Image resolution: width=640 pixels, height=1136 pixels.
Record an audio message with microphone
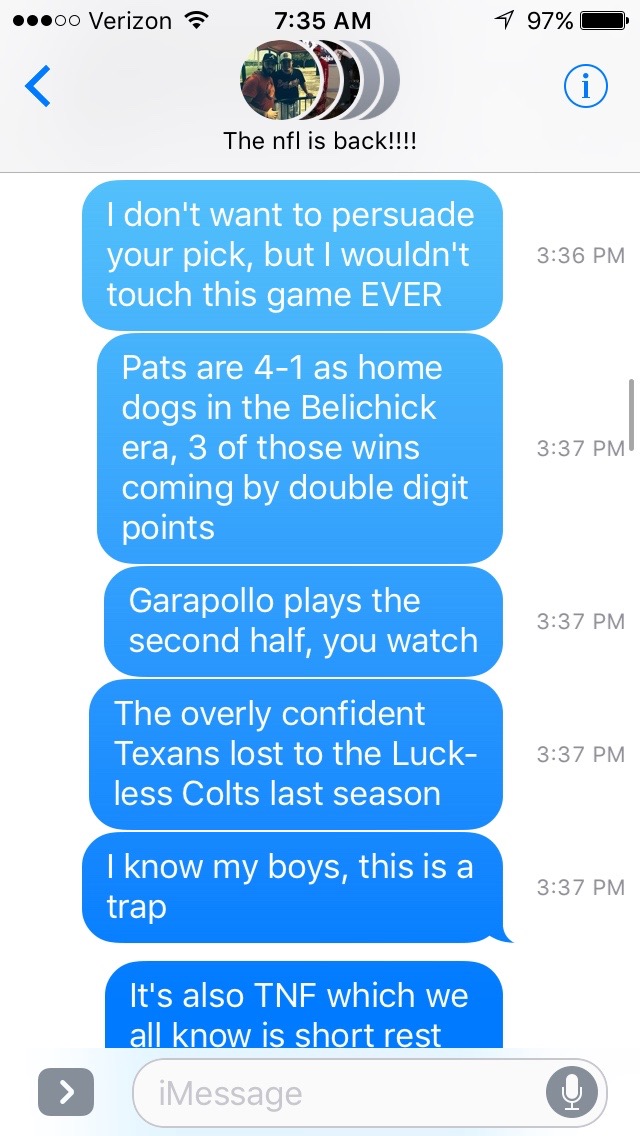(x=572, y=1093)
